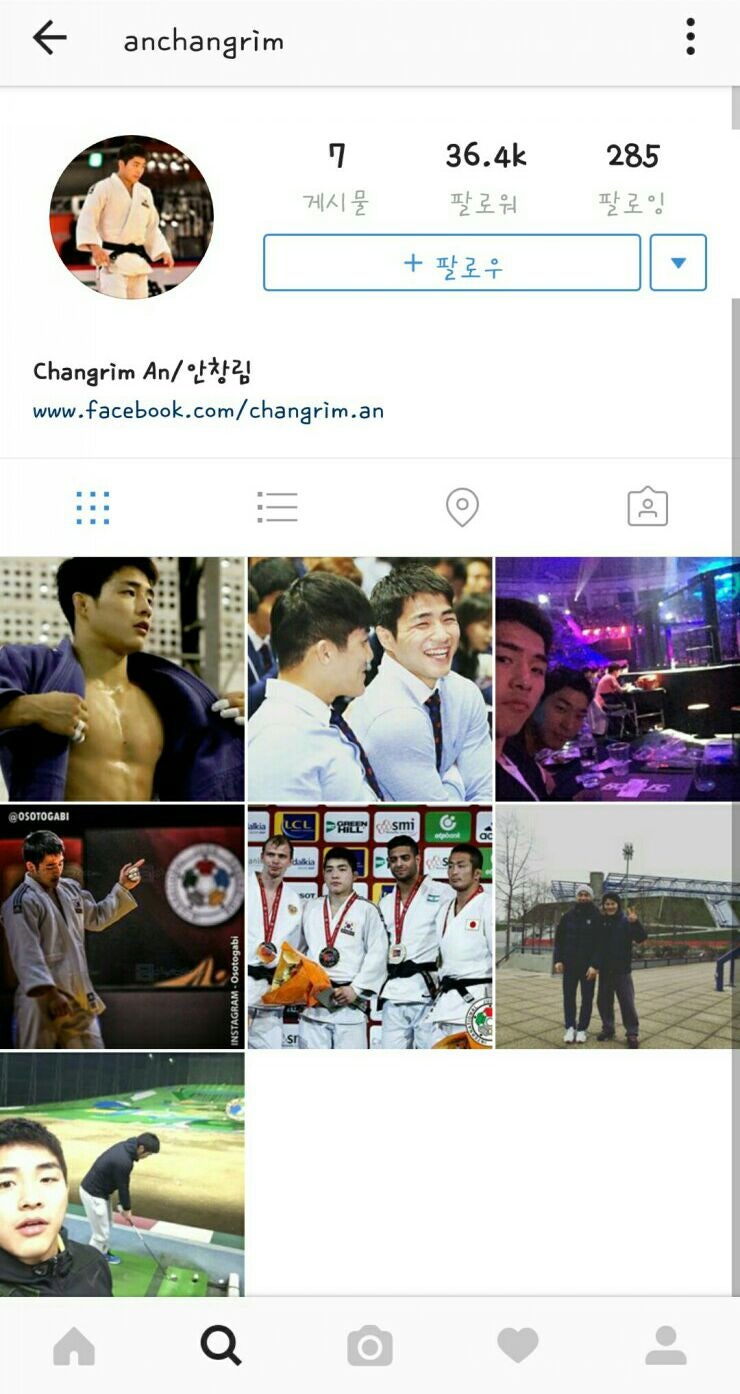Open the three-dot overflow menu
This screenshot has height=1394, width=740.
coord(690,37)
